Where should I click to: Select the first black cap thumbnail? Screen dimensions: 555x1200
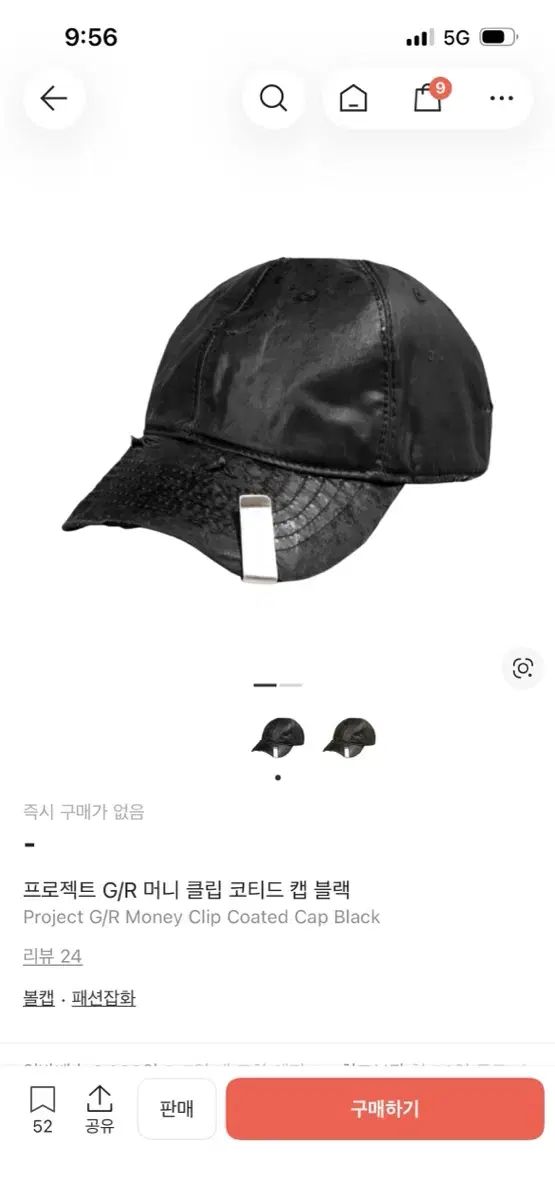pos(277,737)
